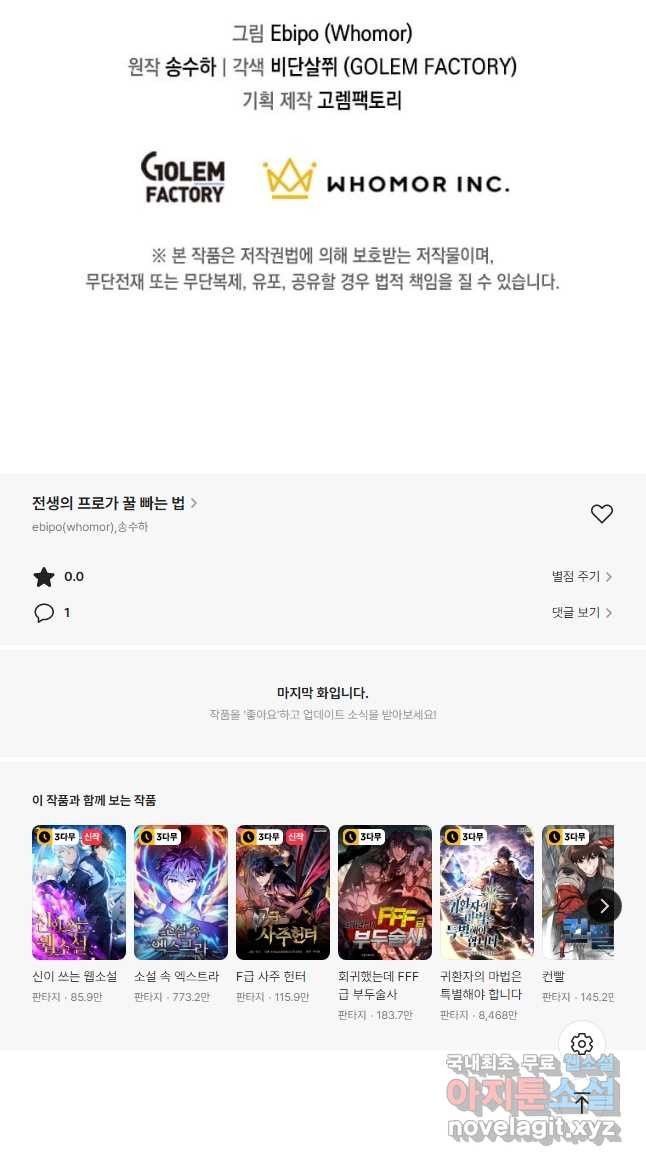Open viewer settings gear
Viewport: 646px width, 1166px height.
582,1045
